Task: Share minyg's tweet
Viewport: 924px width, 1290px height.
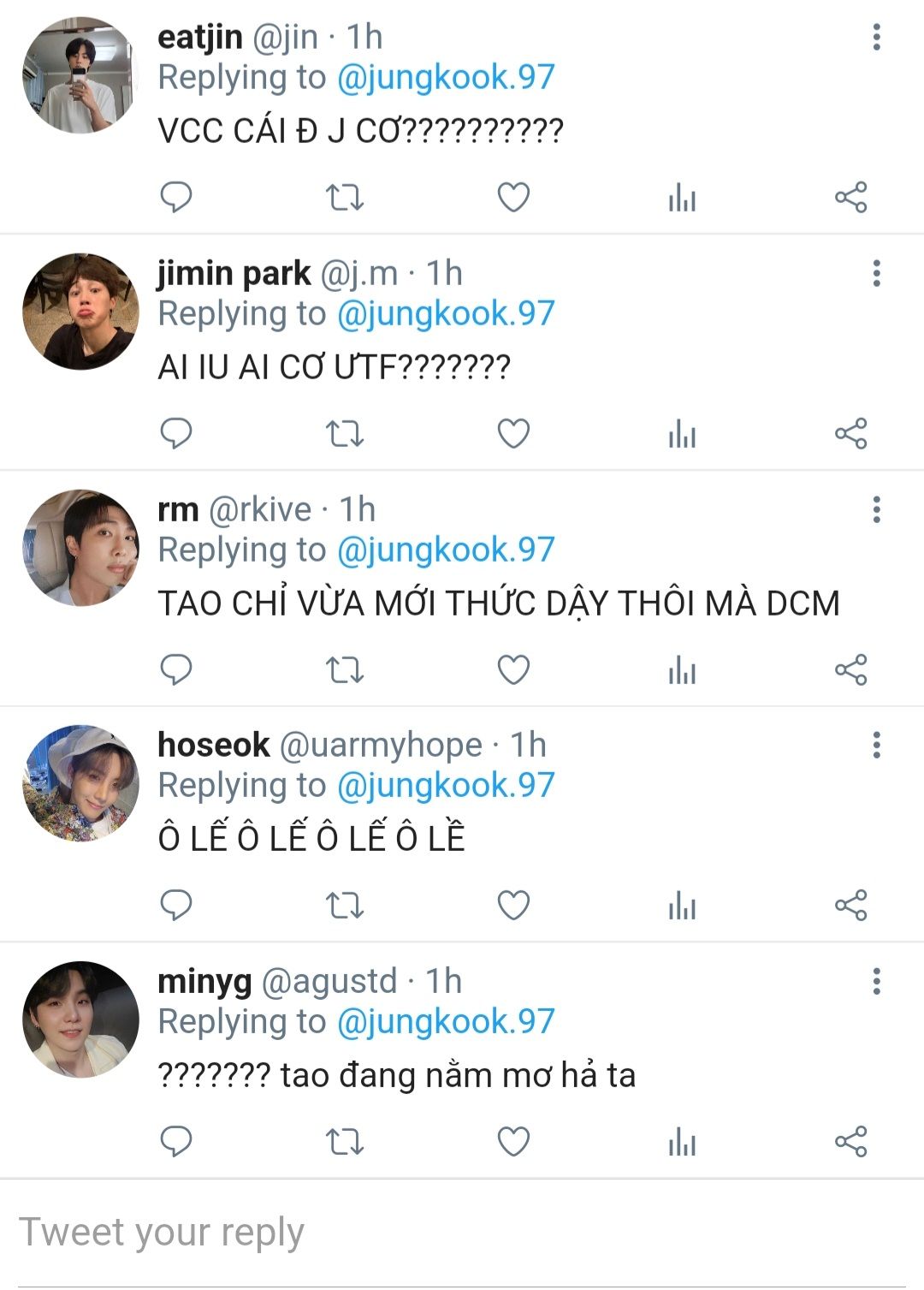Action: [850, 1142]
